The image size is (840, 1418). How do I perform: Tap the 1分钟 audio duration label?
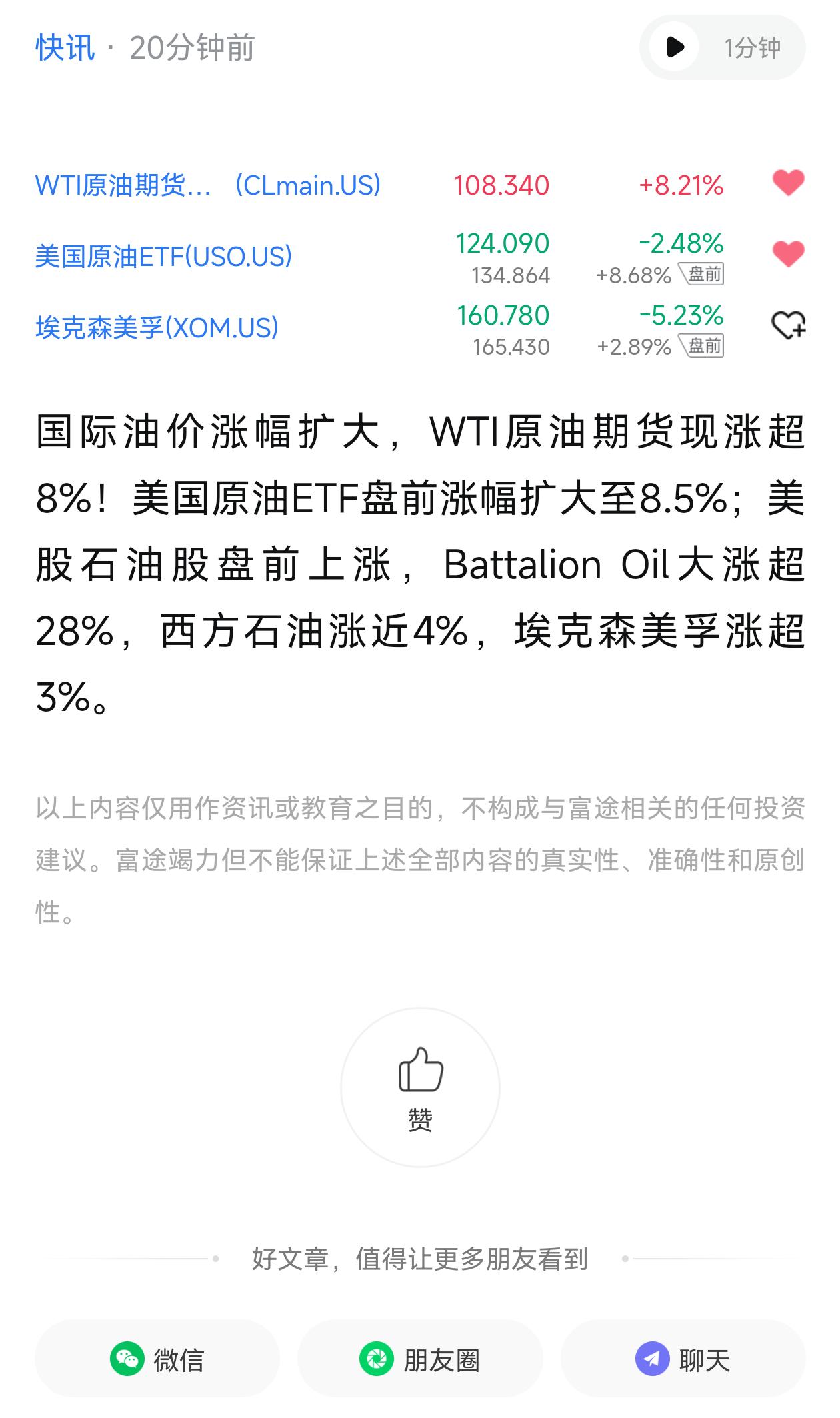point(753,47)
